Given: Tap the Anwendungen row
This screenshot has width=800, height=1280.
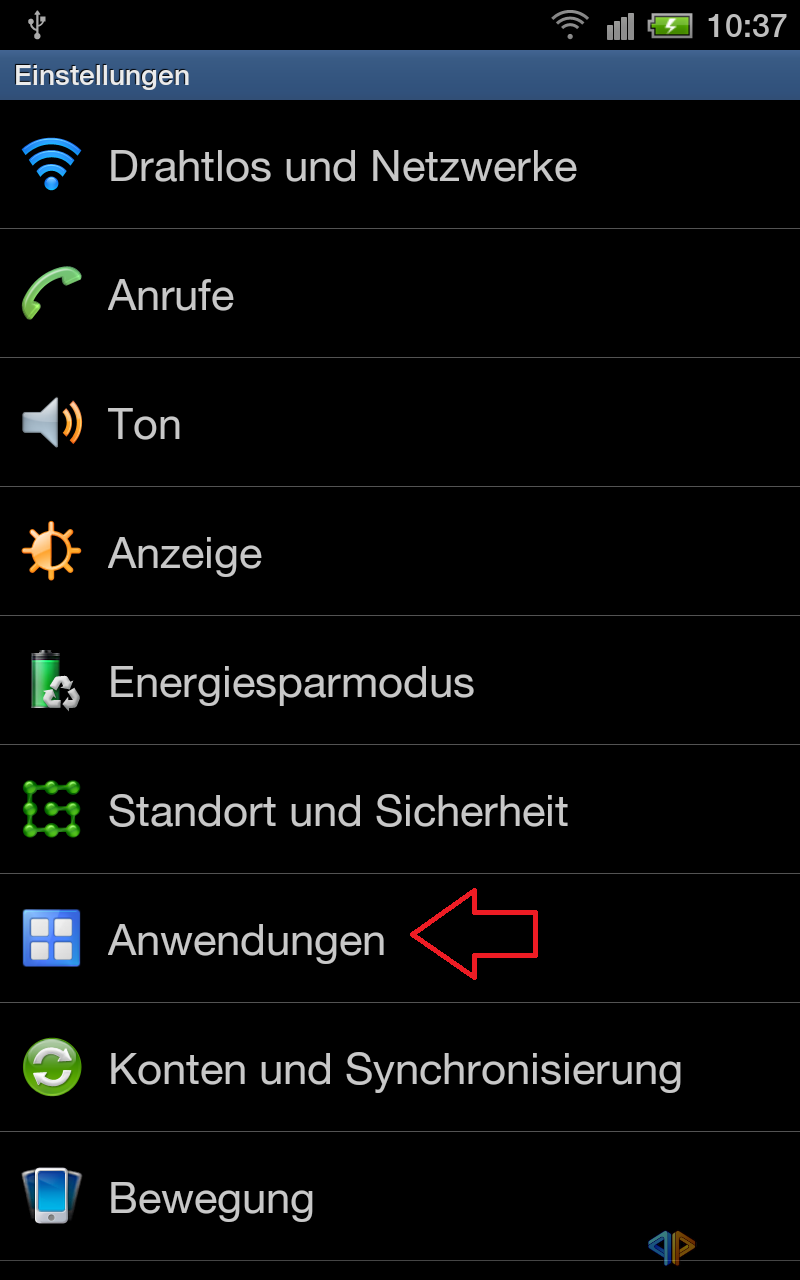Looking at the screenshot, I should [400, 939].
